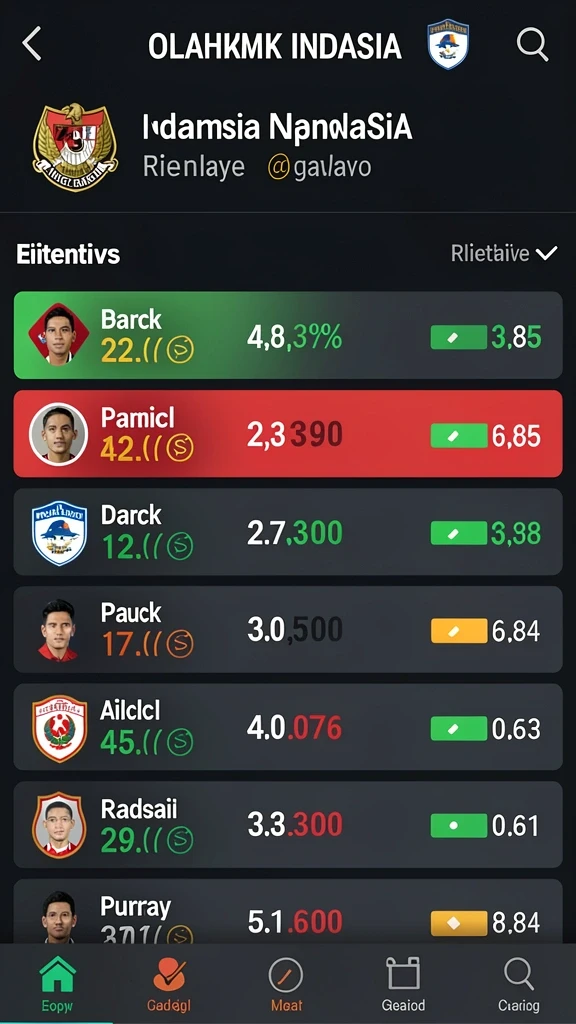This screenshot has width=576, height=1024.
Task: Select the Darck entry
Action: [x=288, y=532]
